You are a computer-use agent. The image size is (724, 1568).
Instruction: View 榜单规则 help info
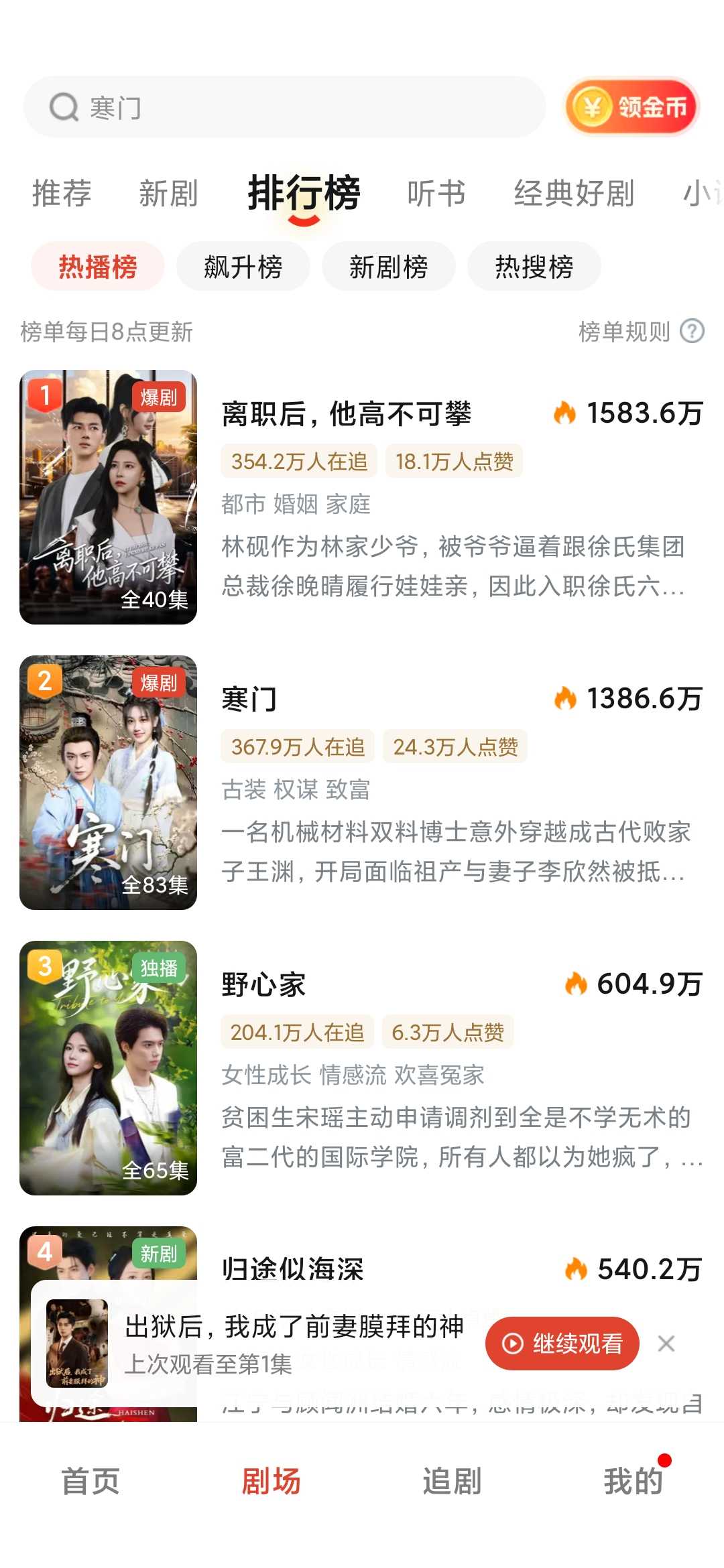tap(640, 331)
